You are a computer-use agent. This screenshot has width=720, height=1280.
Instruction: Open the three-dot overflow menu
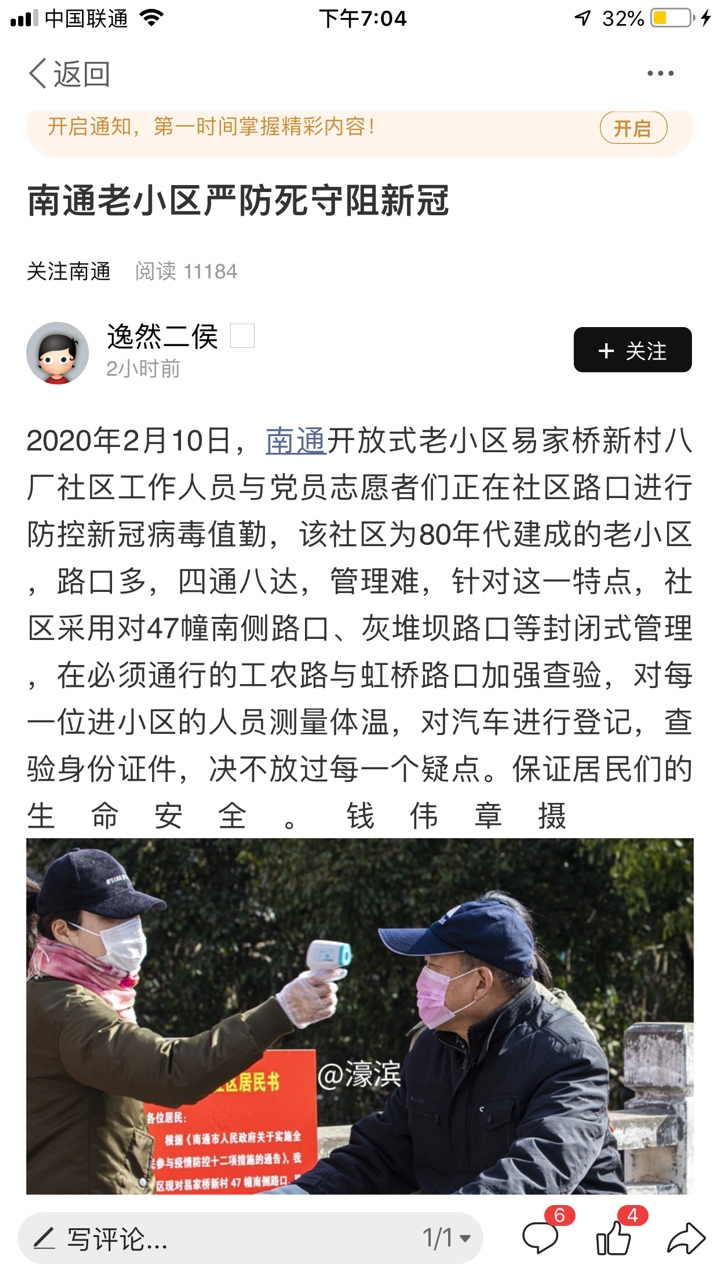click(x=660, y=74)
